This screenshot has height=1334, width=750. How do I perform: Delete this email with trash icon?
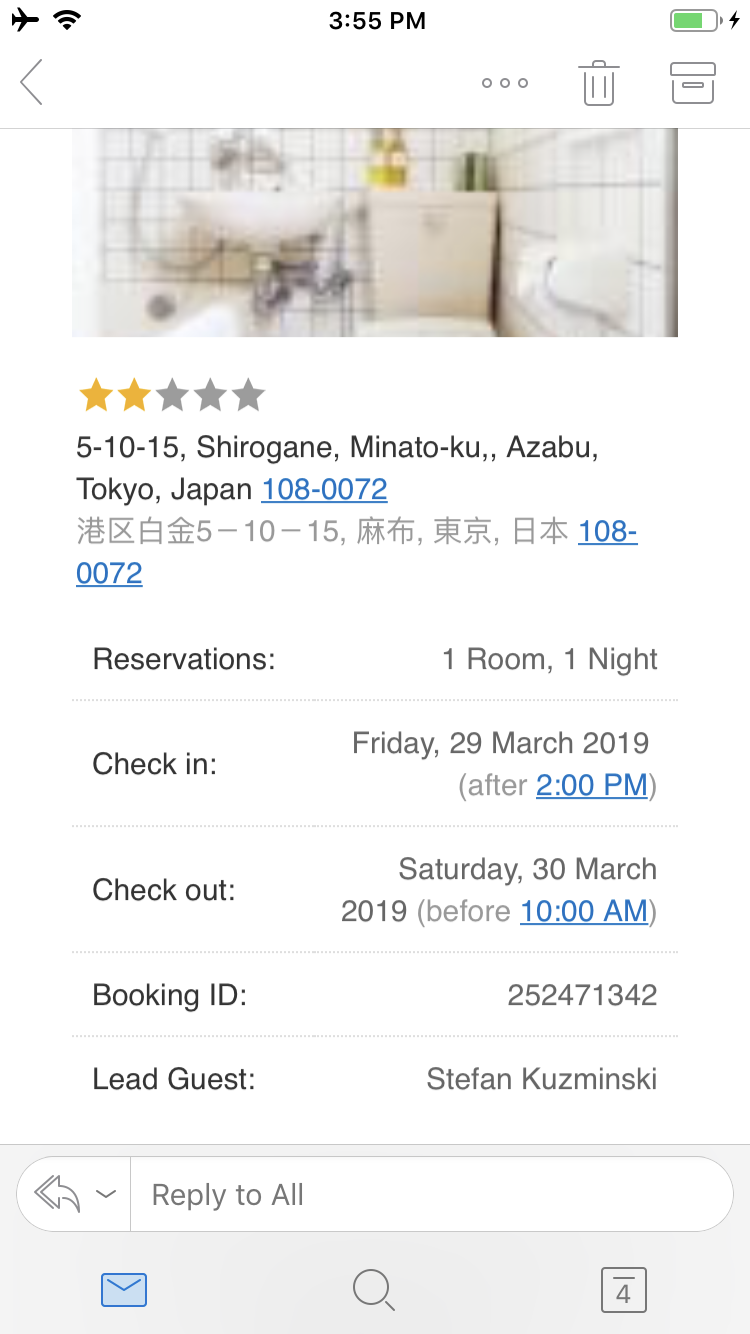click(598, 83)
